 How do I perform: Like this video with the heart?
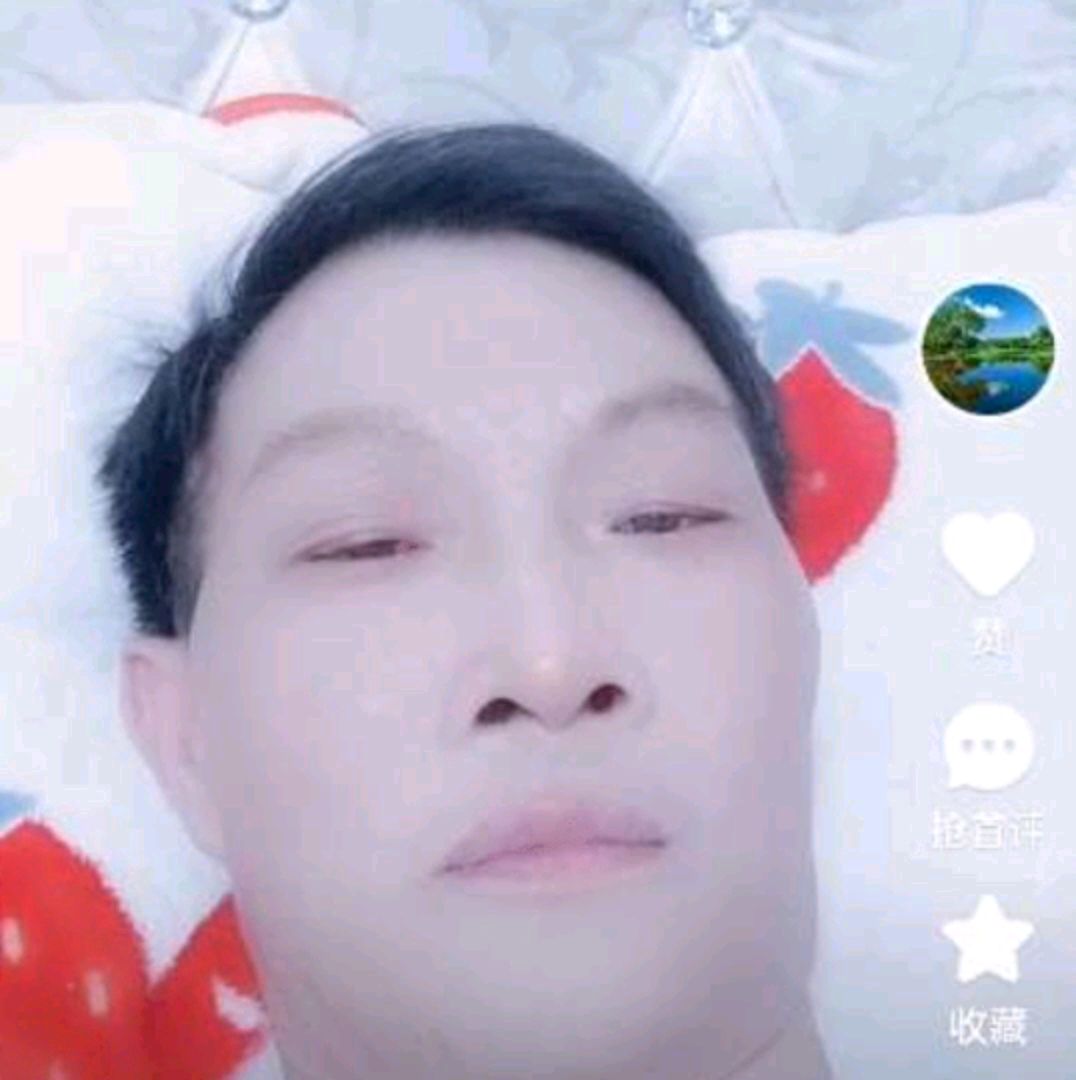(x=988, y=553)
